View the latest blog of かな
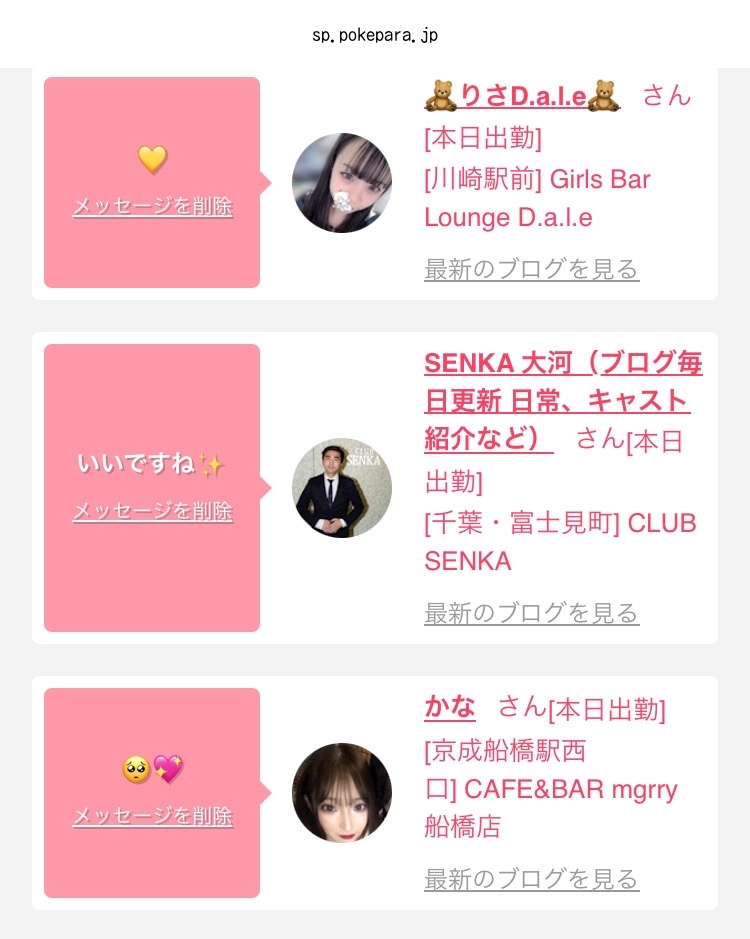 531,880
